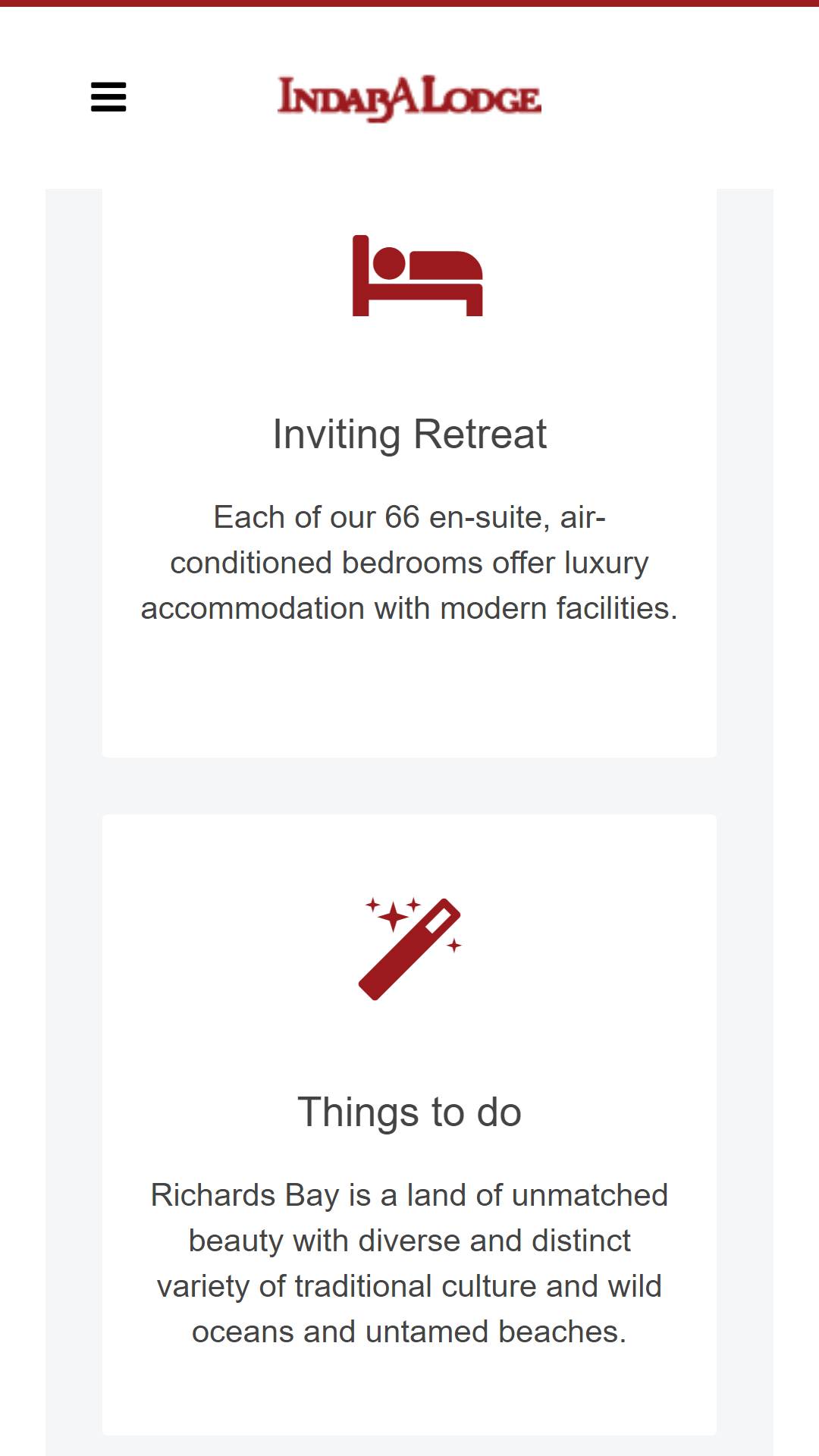
Task: Open the Inviting Retreat card
Action: click(x=409, y=473)
